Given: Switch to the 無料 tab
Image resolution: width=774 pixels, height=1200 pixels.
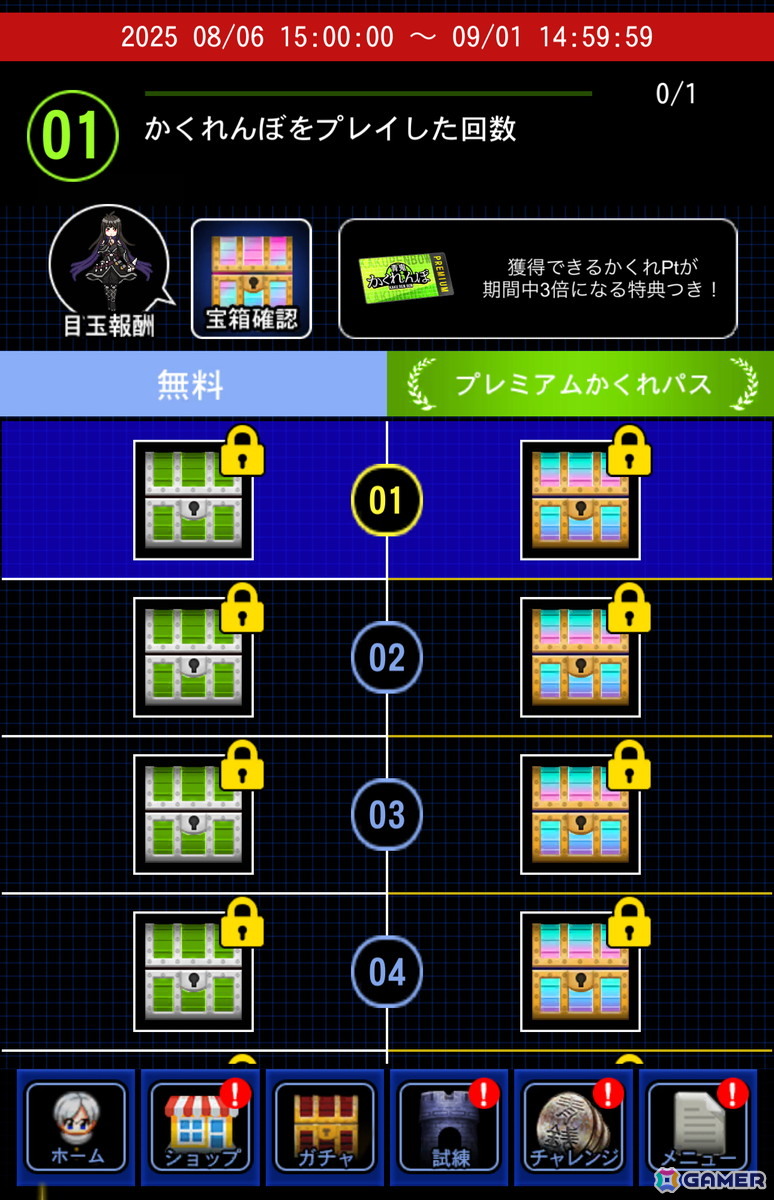Looking at the screenshot, I should [x=193, y=384].
